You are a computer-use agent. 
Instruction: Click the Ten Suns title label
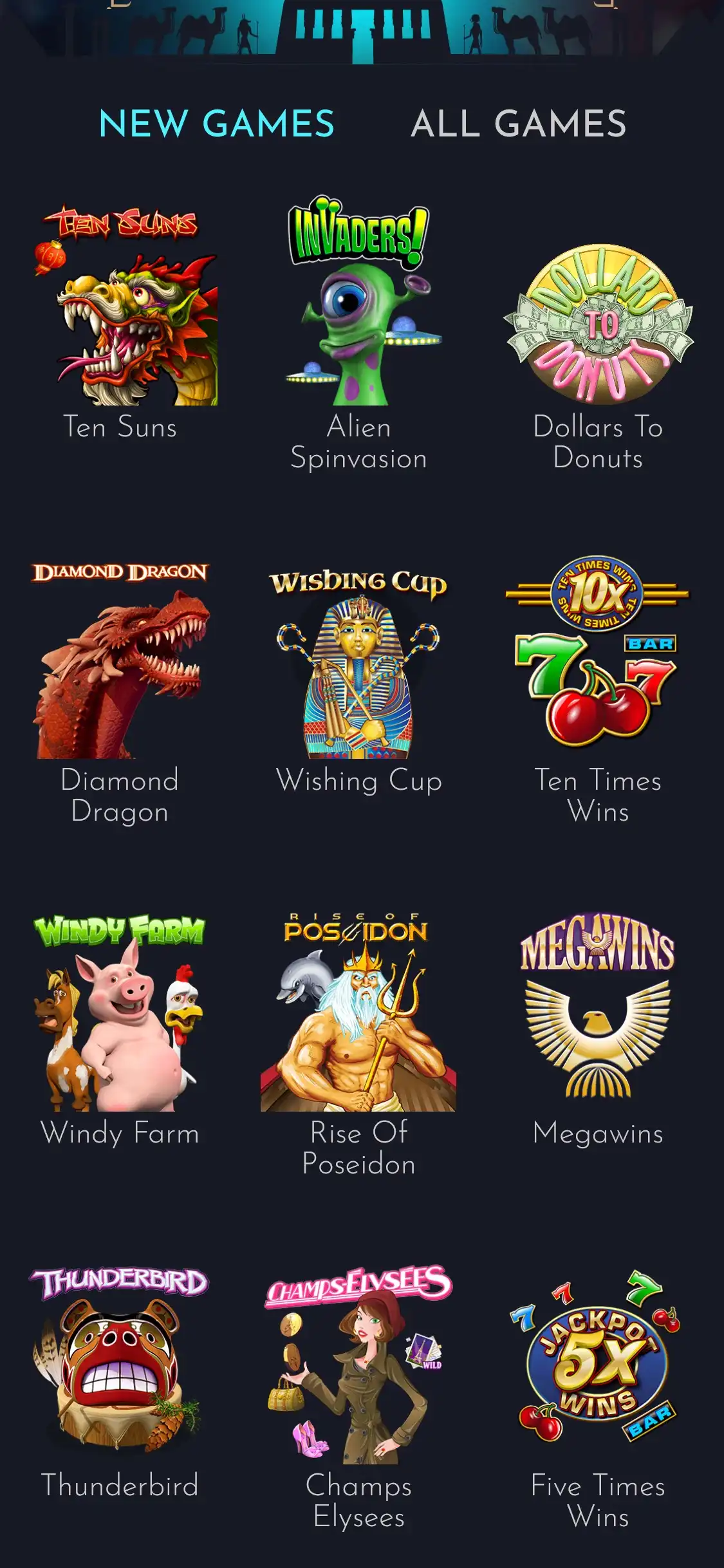pos(121,427)
